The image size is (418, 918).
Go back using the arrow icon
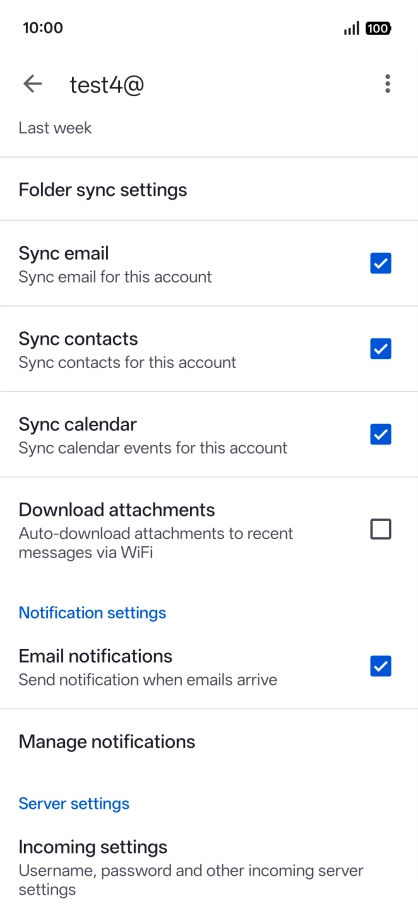(33, 84)
